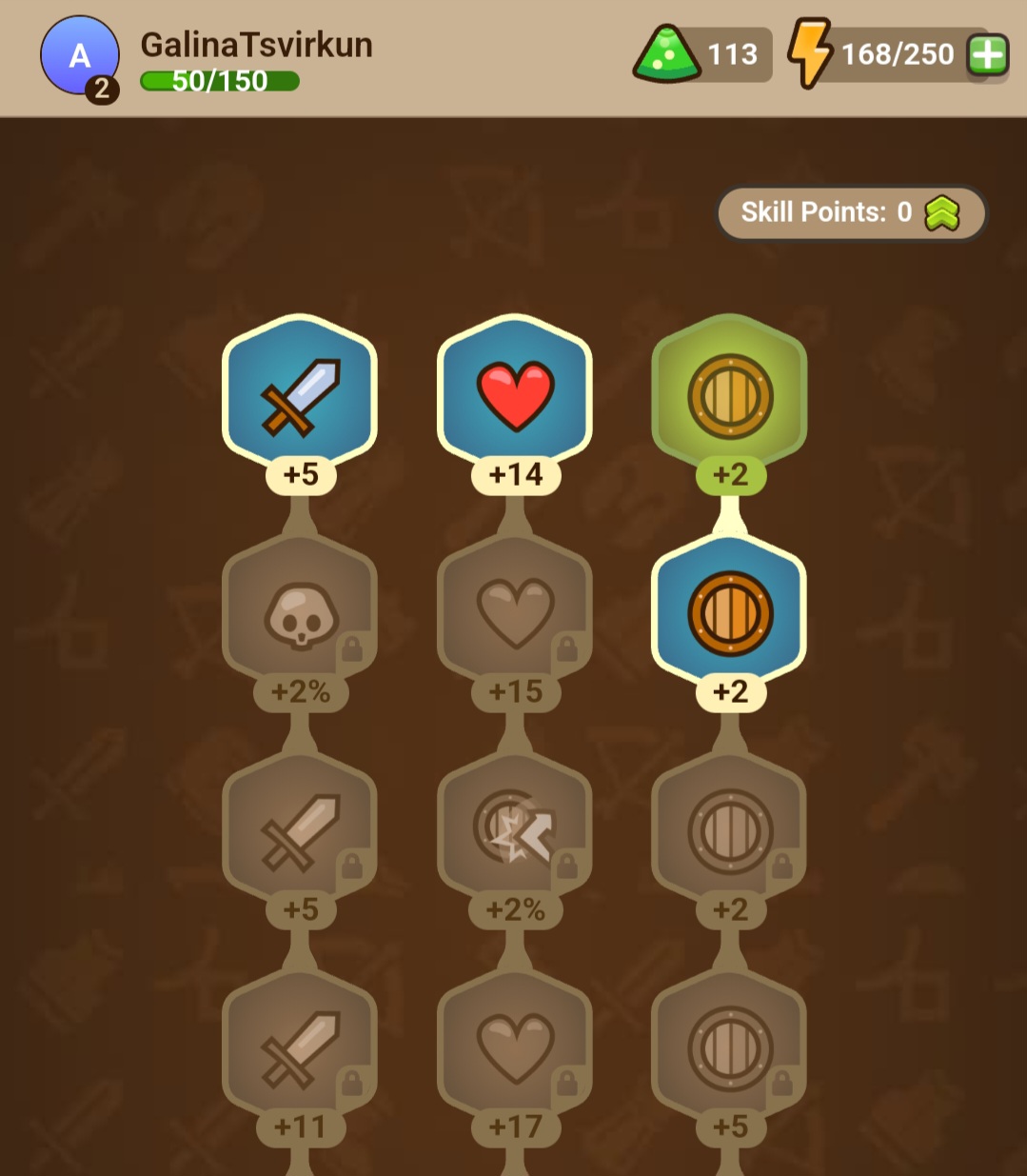The image size is (1027, 1176).
Task: Tap the locked heart +17 skill
Action: click(x=515, y=1047)
